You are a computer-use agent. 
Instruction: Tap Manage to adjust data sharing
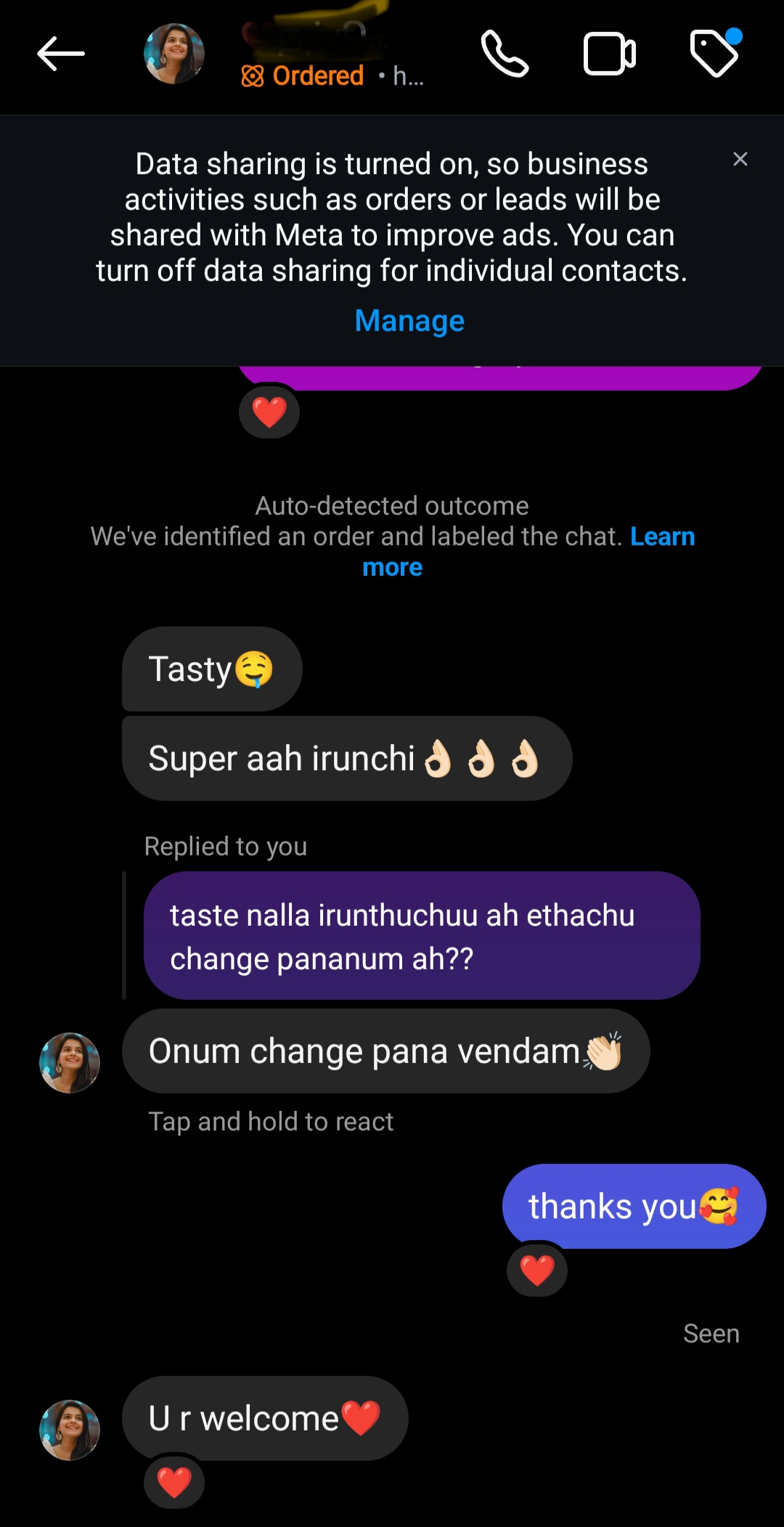409,320
